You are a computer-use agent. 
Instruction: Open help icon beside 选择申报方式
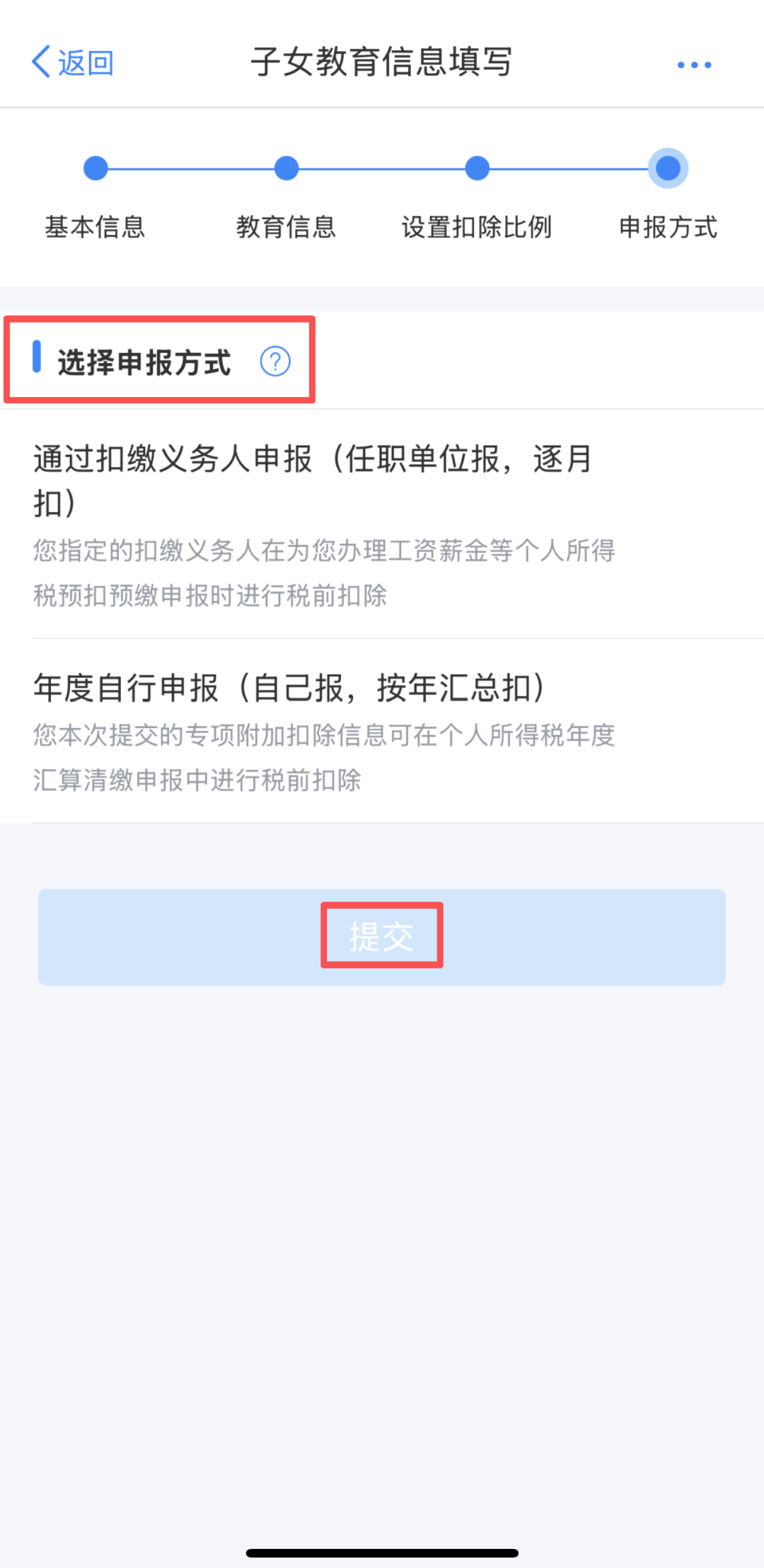pyautogui.click(x=275, y=362)
